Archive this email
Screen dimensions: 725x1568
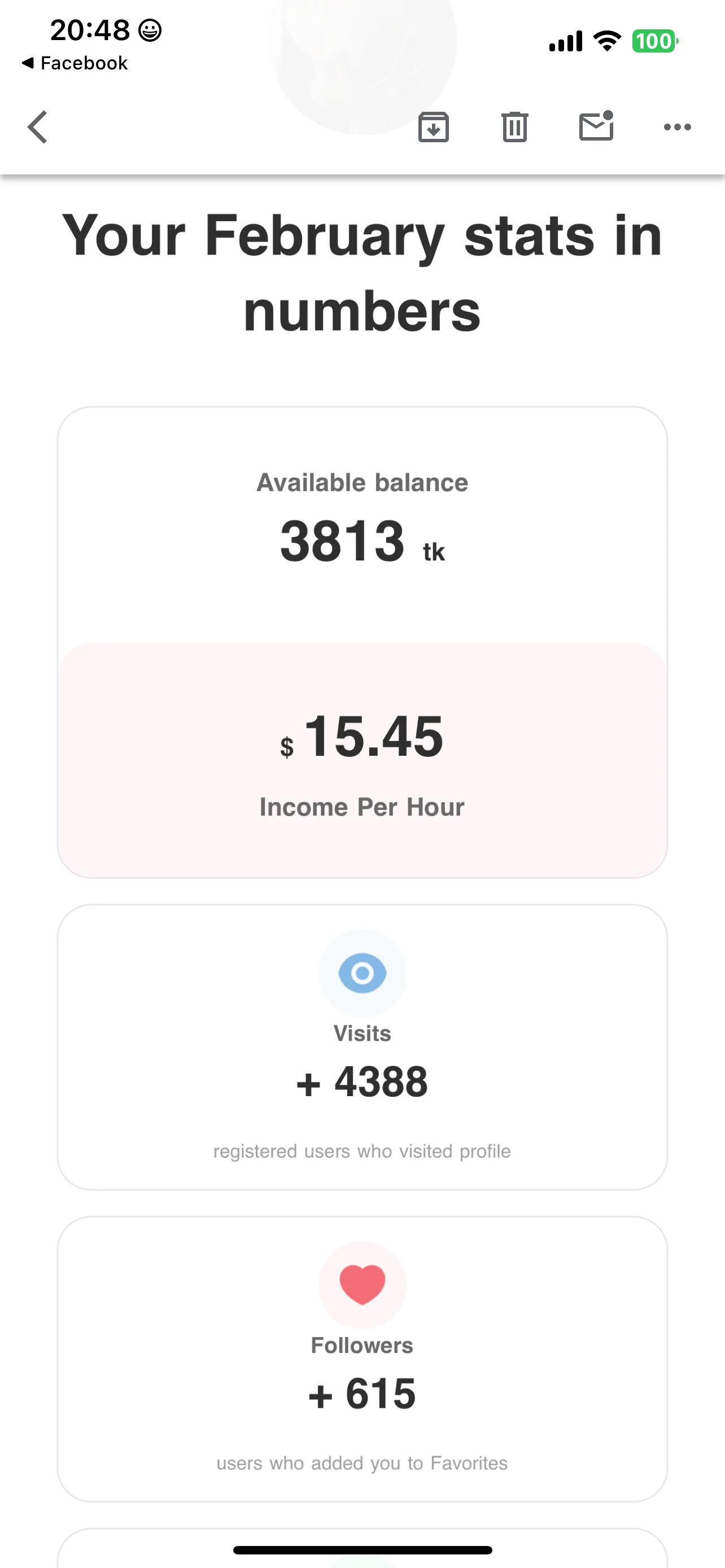(434, 127)
